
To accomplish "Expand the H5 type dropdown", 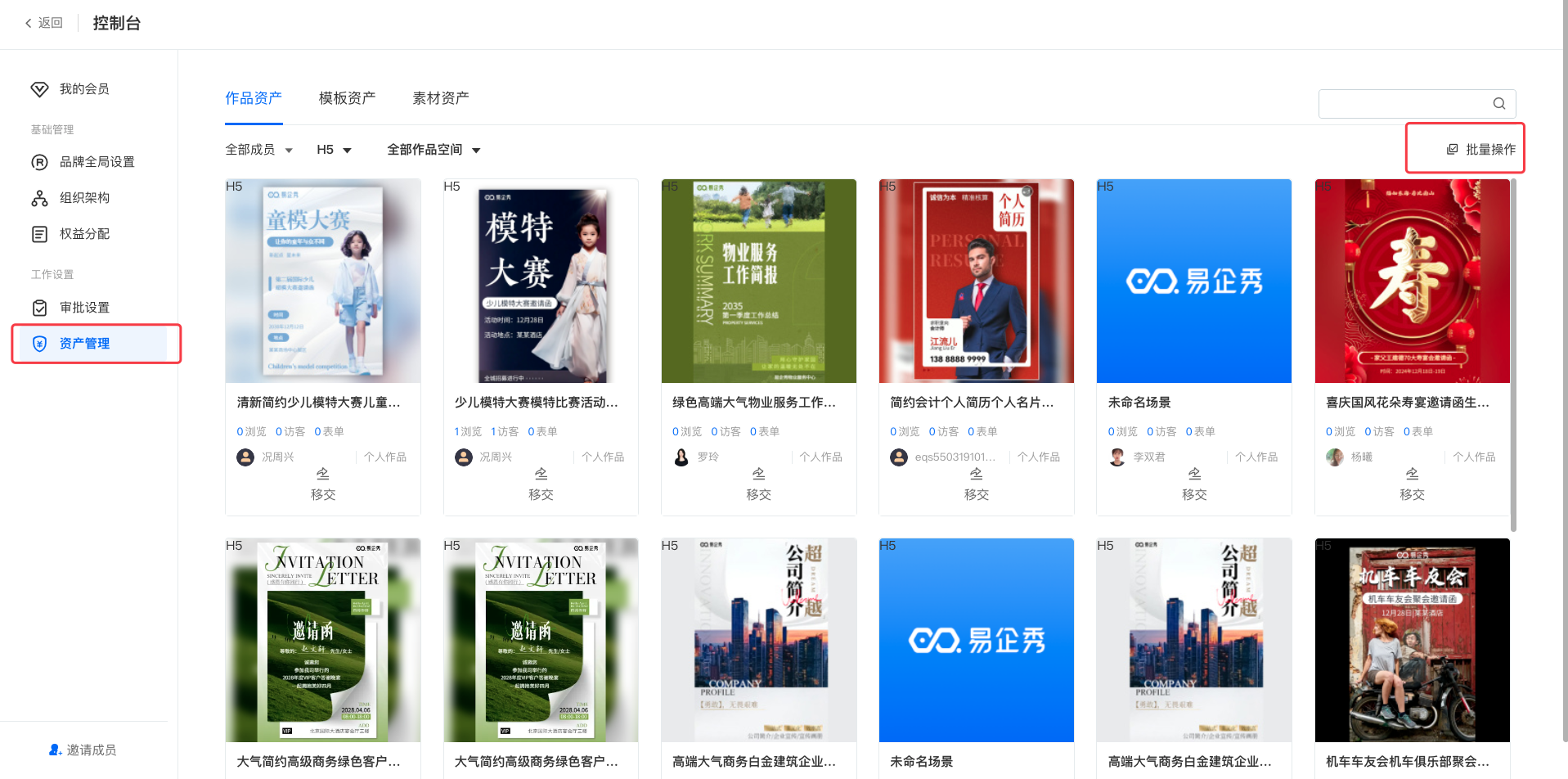I will click(x=334, y=150).
